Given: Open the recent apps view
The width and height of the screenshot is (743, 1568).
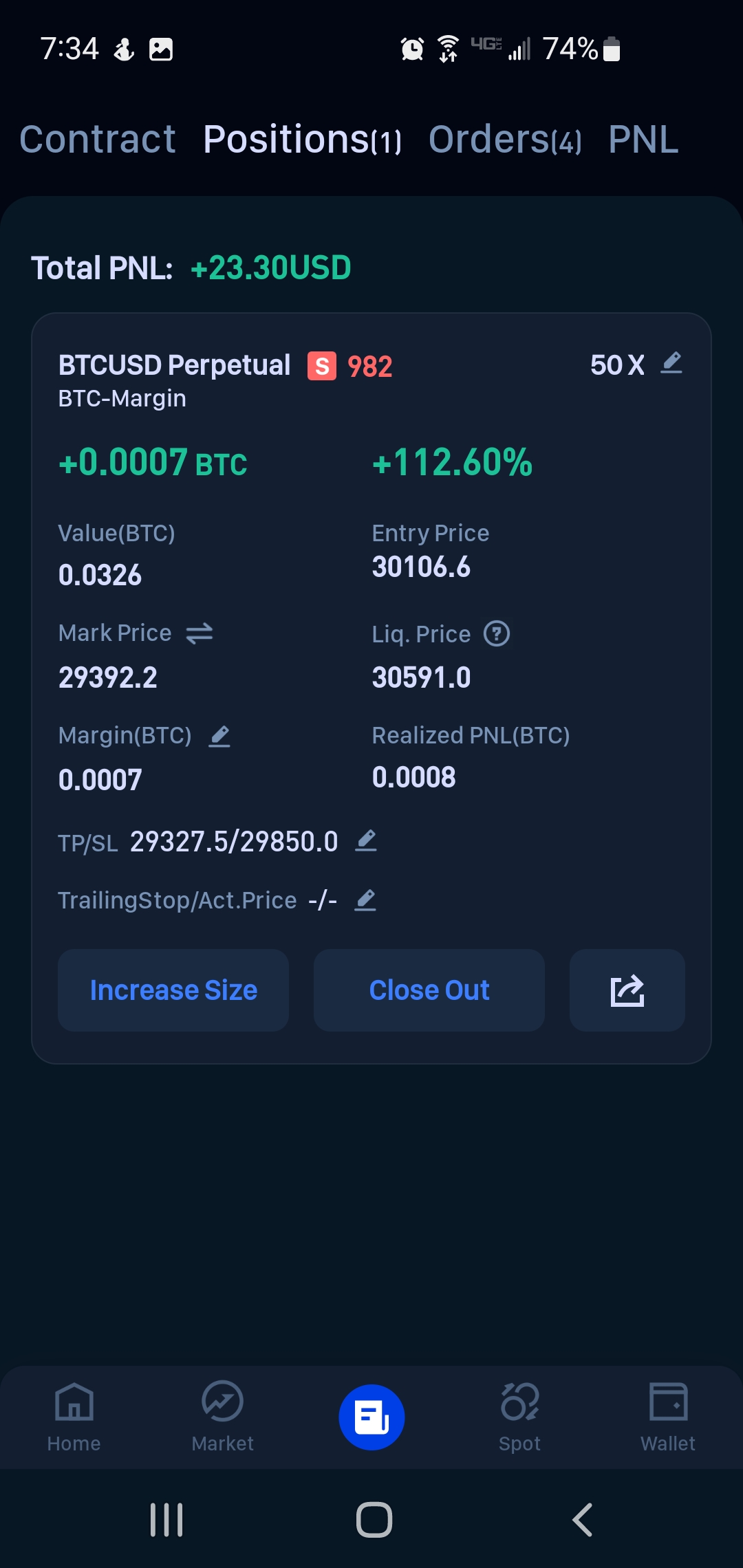Looking at the screenshot, I should click(x=166, y=1520).
